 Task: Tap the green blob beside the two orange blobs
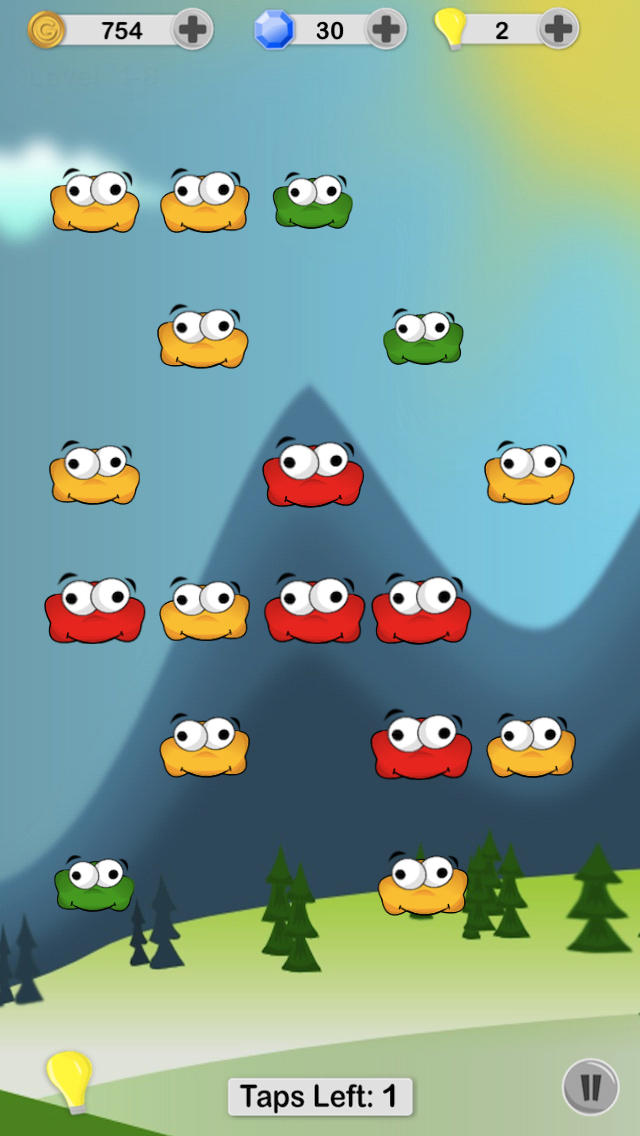tap(313, 201)
